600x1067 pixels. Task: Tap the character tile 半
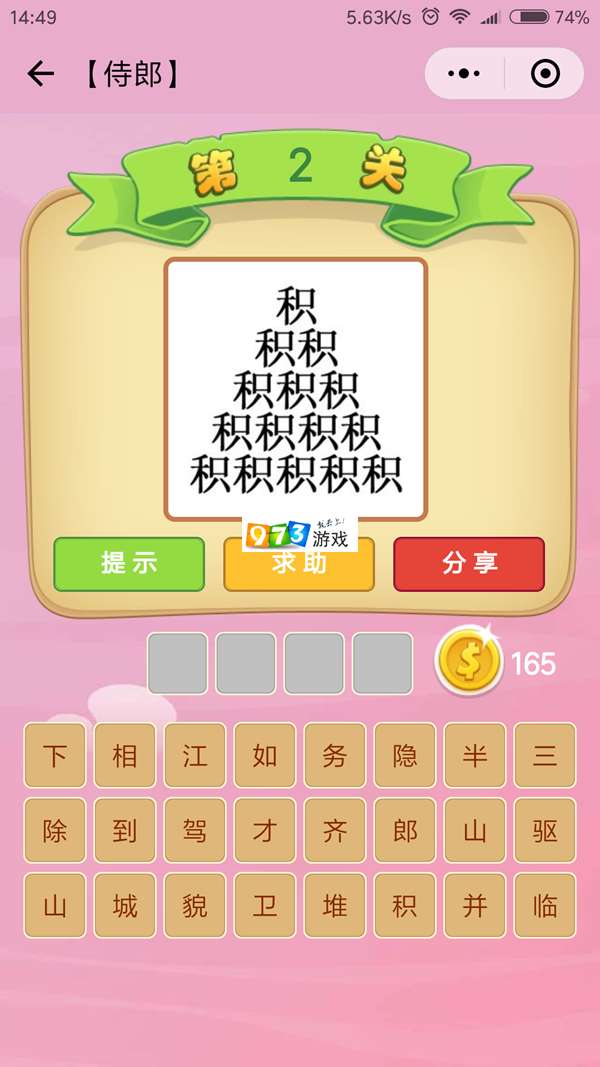[475, 755]
